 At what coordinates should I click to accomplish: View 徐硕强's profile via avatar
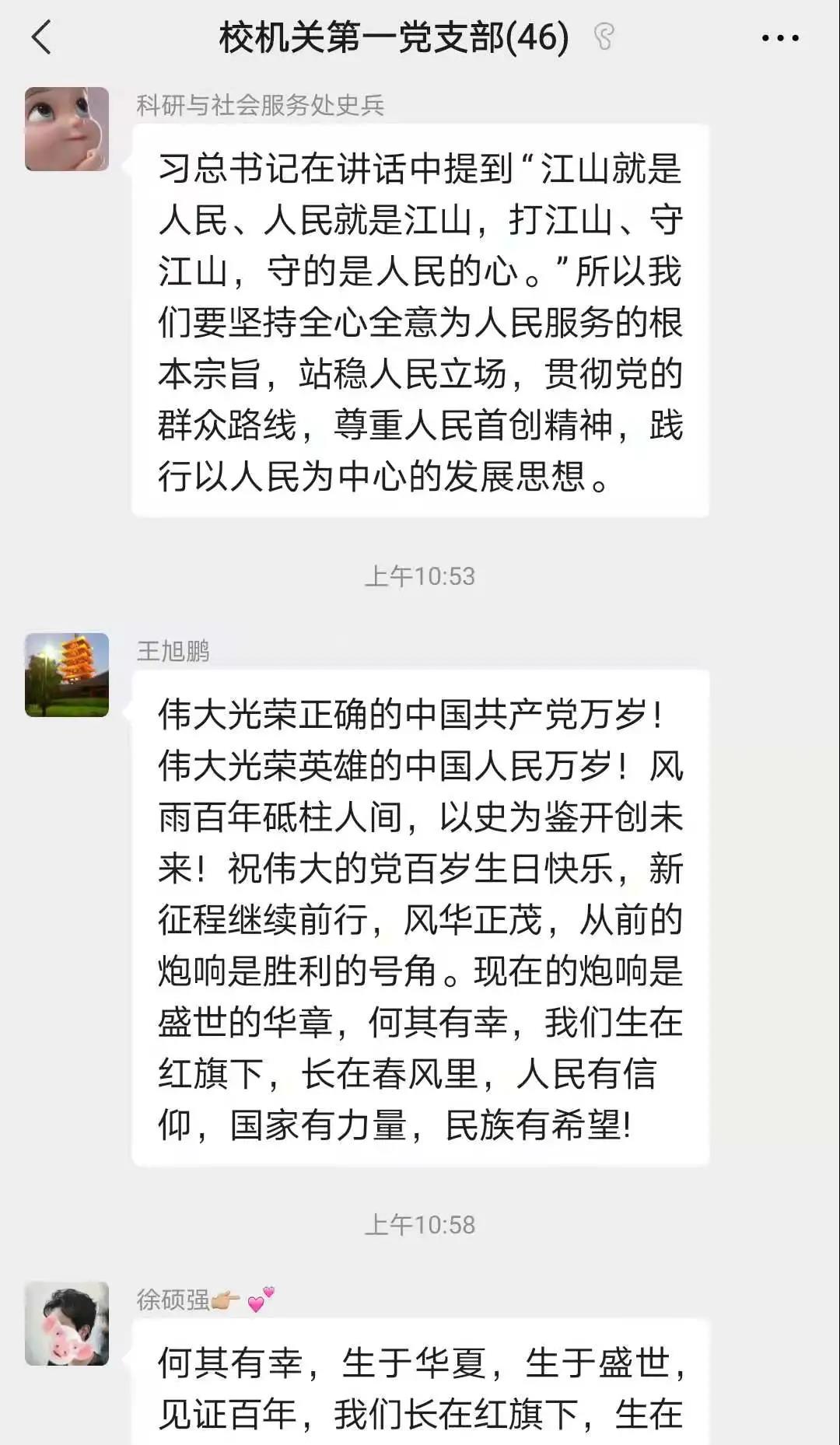[67, 1323]
